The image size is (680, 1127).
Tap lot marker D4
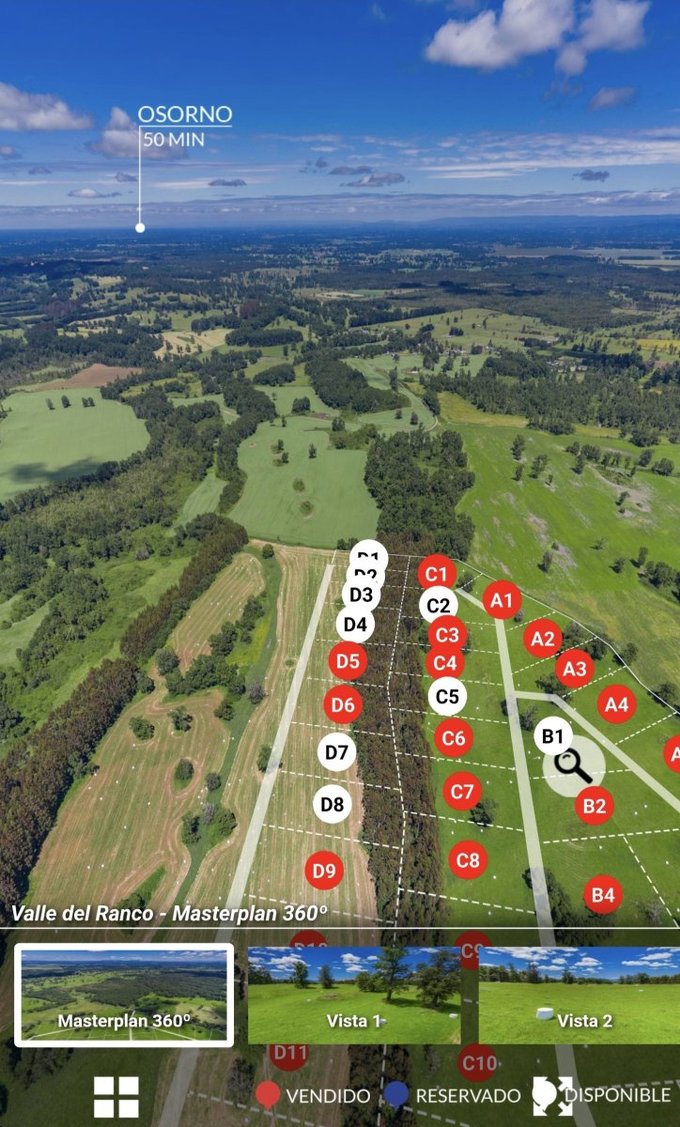coord(355,625)
